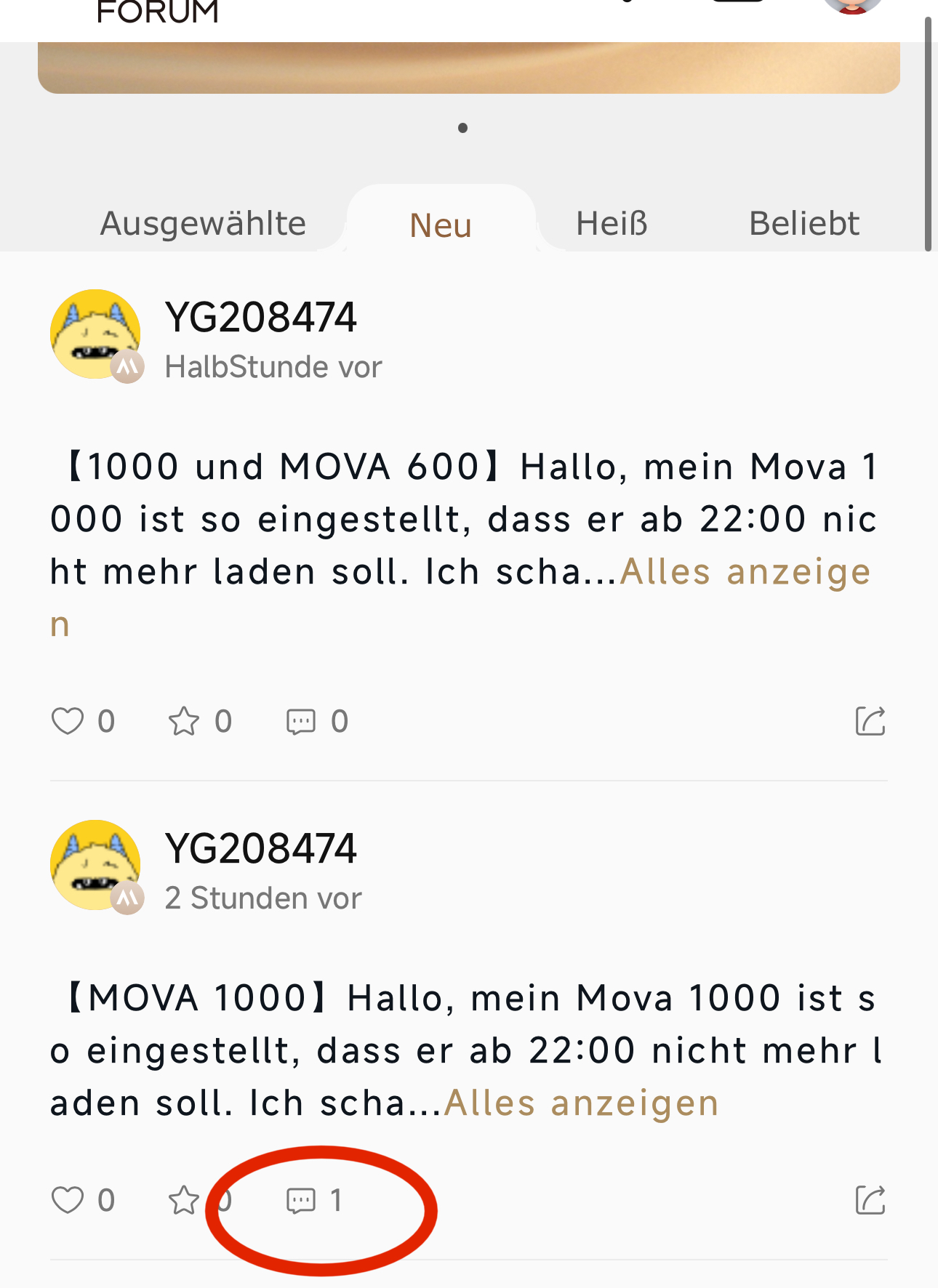Expand 'Alles anzeigen' in MOVA 1000 post
938x1288 pixels.
[581, 1103]
